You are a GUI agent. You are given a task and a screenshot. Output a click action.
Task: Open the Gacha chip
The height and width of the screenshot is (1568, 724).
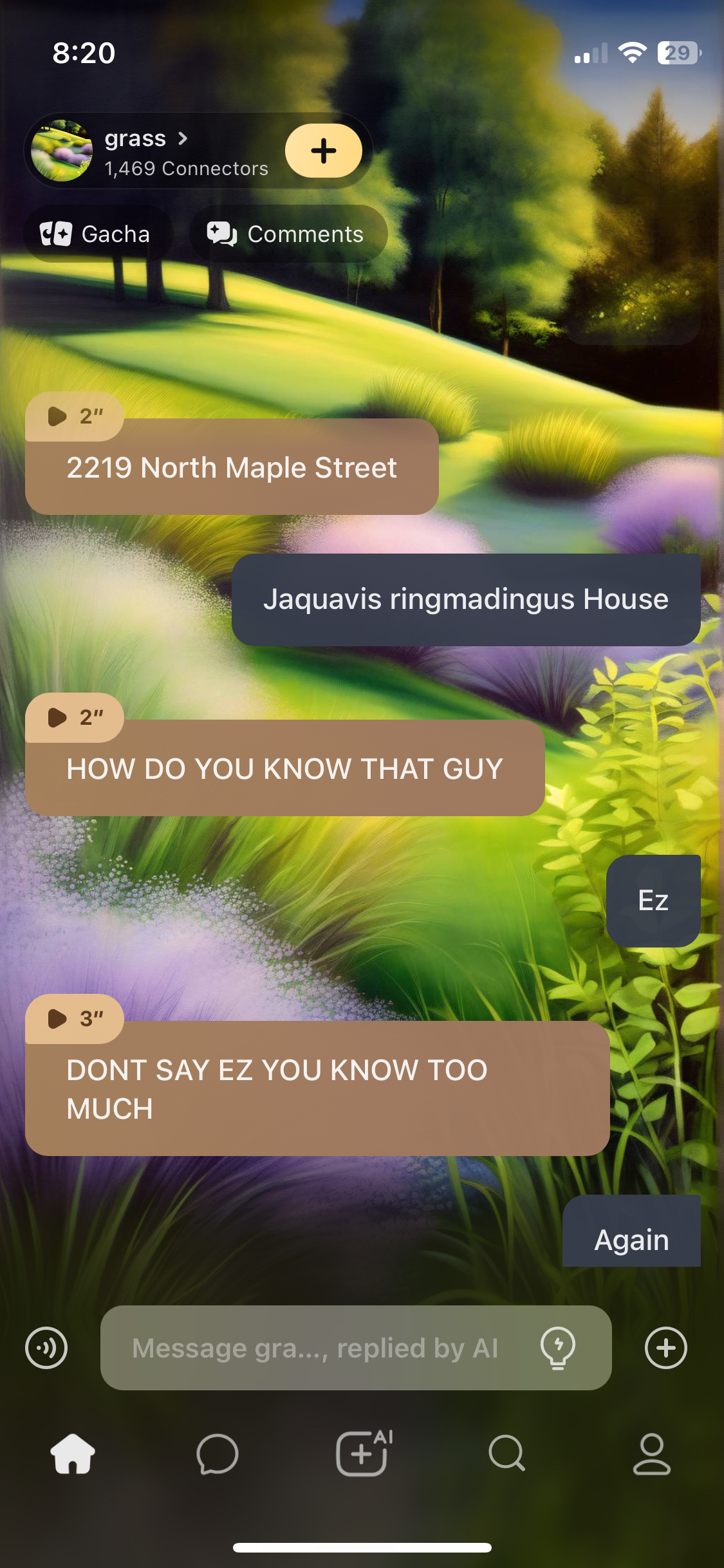pyautogui.click(x=97, y=234)
